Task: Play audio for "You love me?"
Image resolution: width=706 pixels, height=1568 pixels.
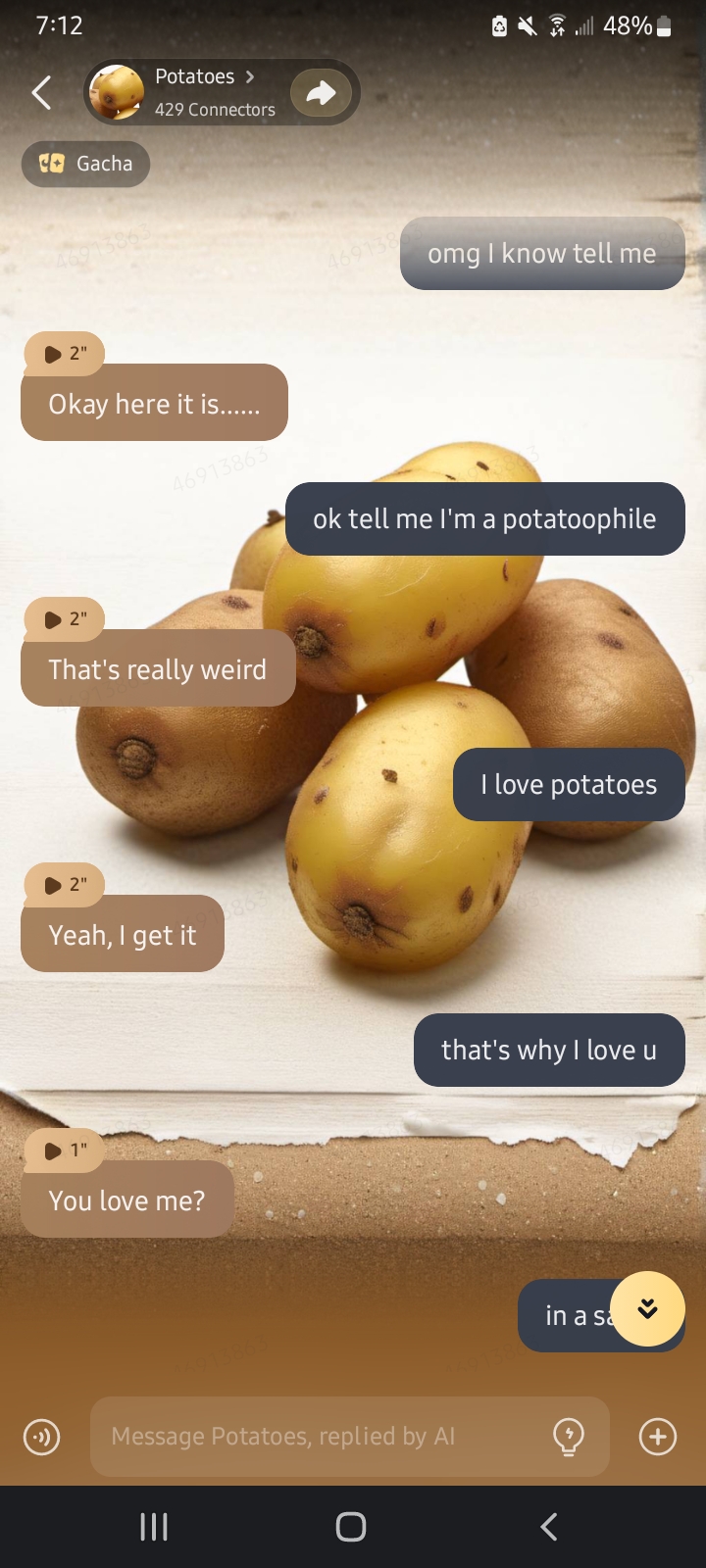Action: [x=64, y=1151]
